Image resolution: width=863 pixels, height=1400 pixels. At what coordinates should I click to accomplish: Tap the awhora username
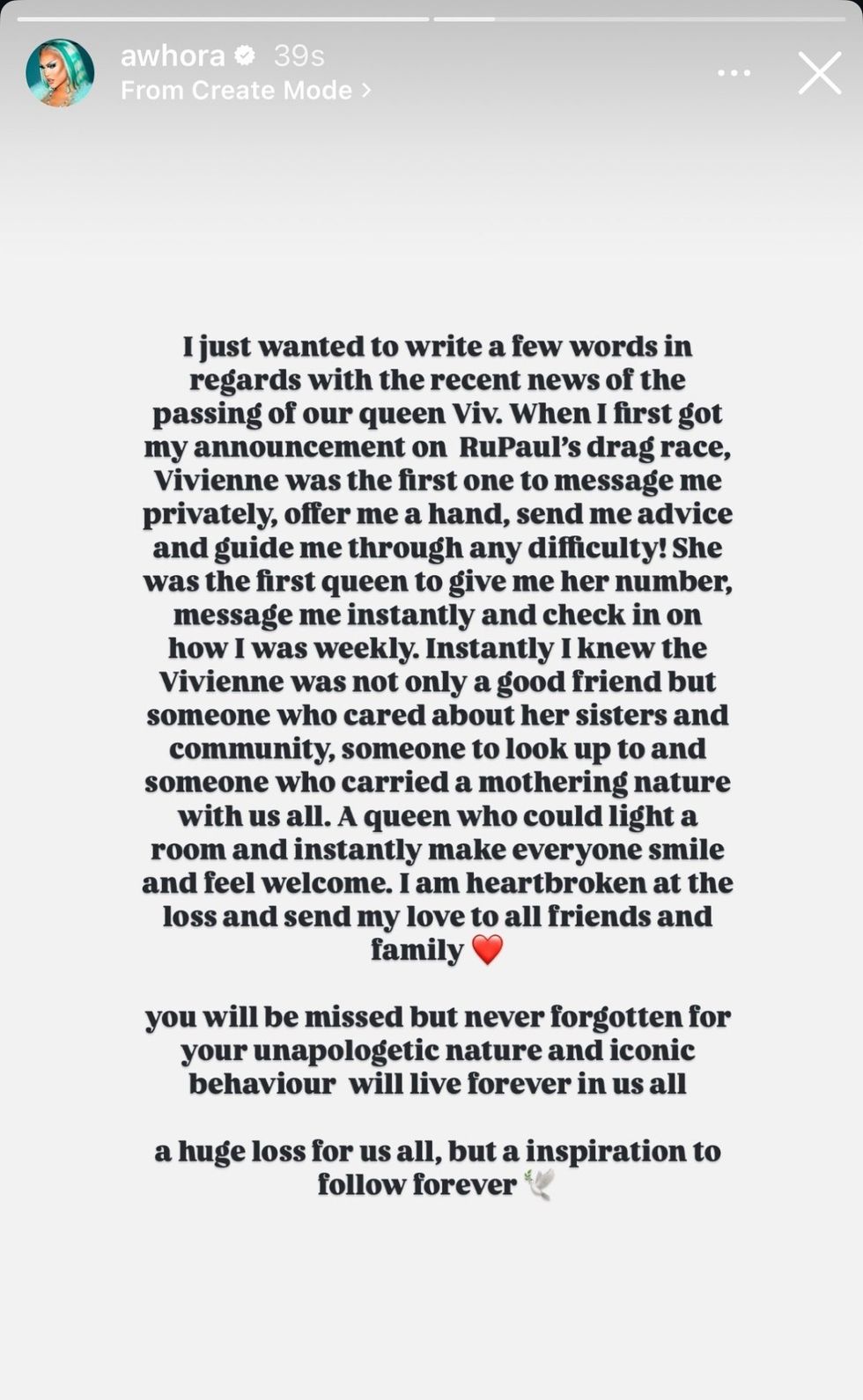173,56
